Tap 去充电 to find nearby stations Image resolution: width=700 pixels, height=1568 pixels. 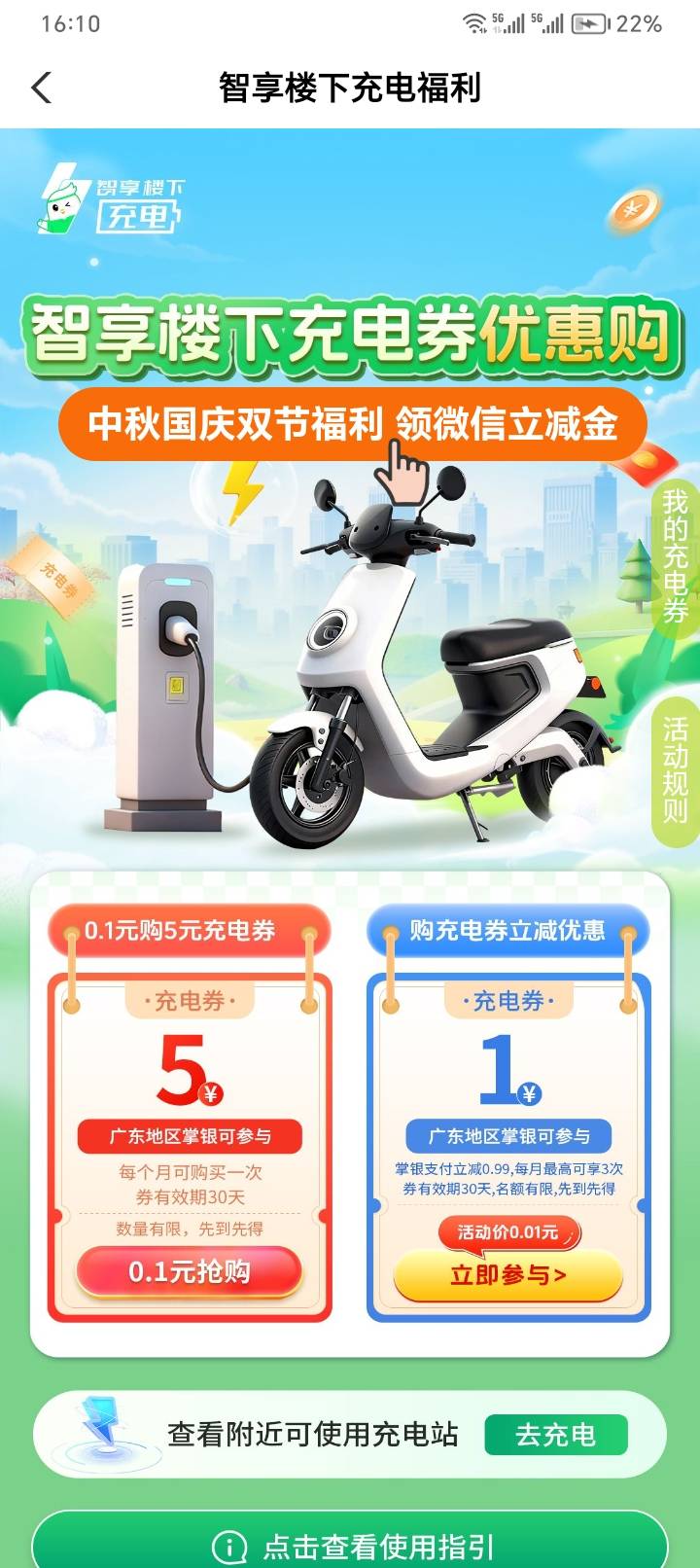556,1435
